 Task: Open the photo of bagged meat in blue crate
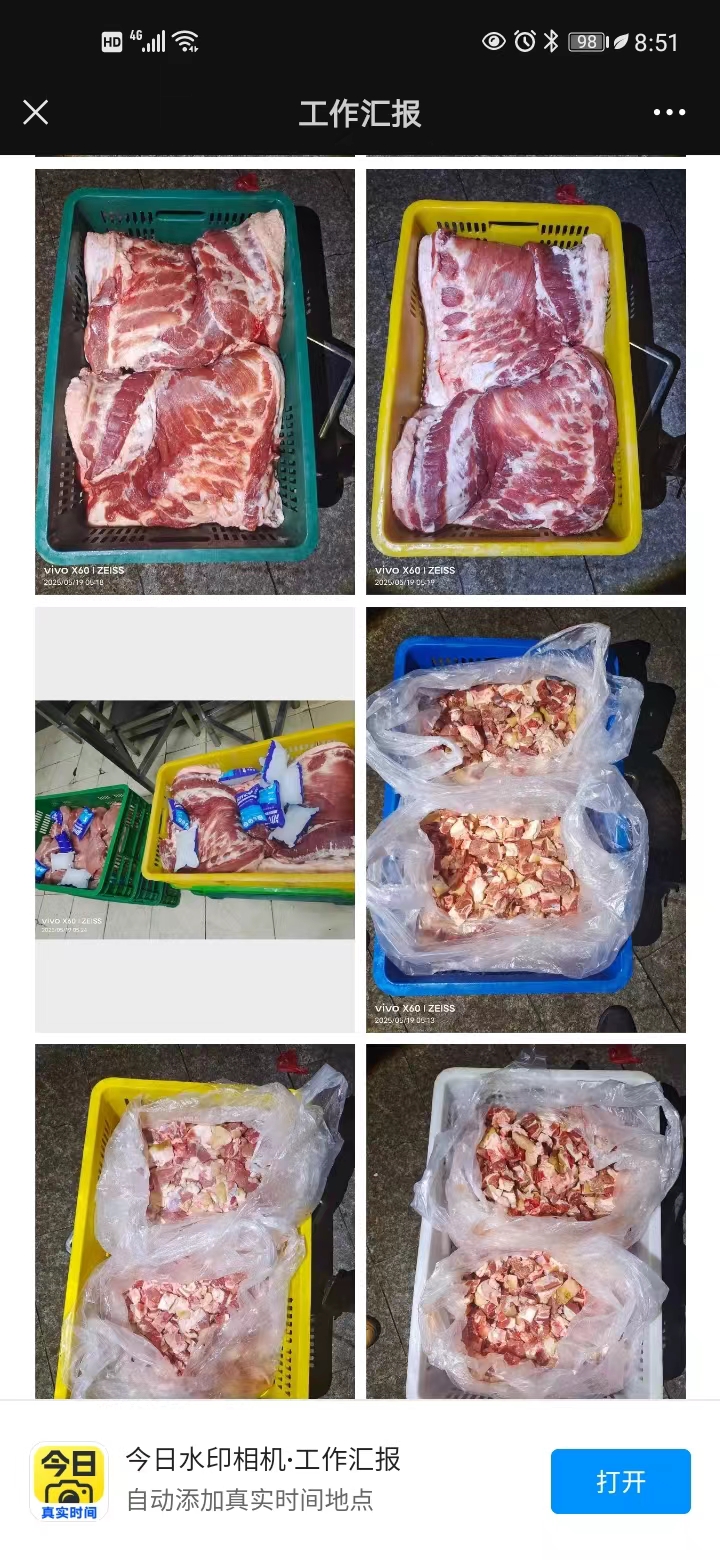[x=525, y=819]
